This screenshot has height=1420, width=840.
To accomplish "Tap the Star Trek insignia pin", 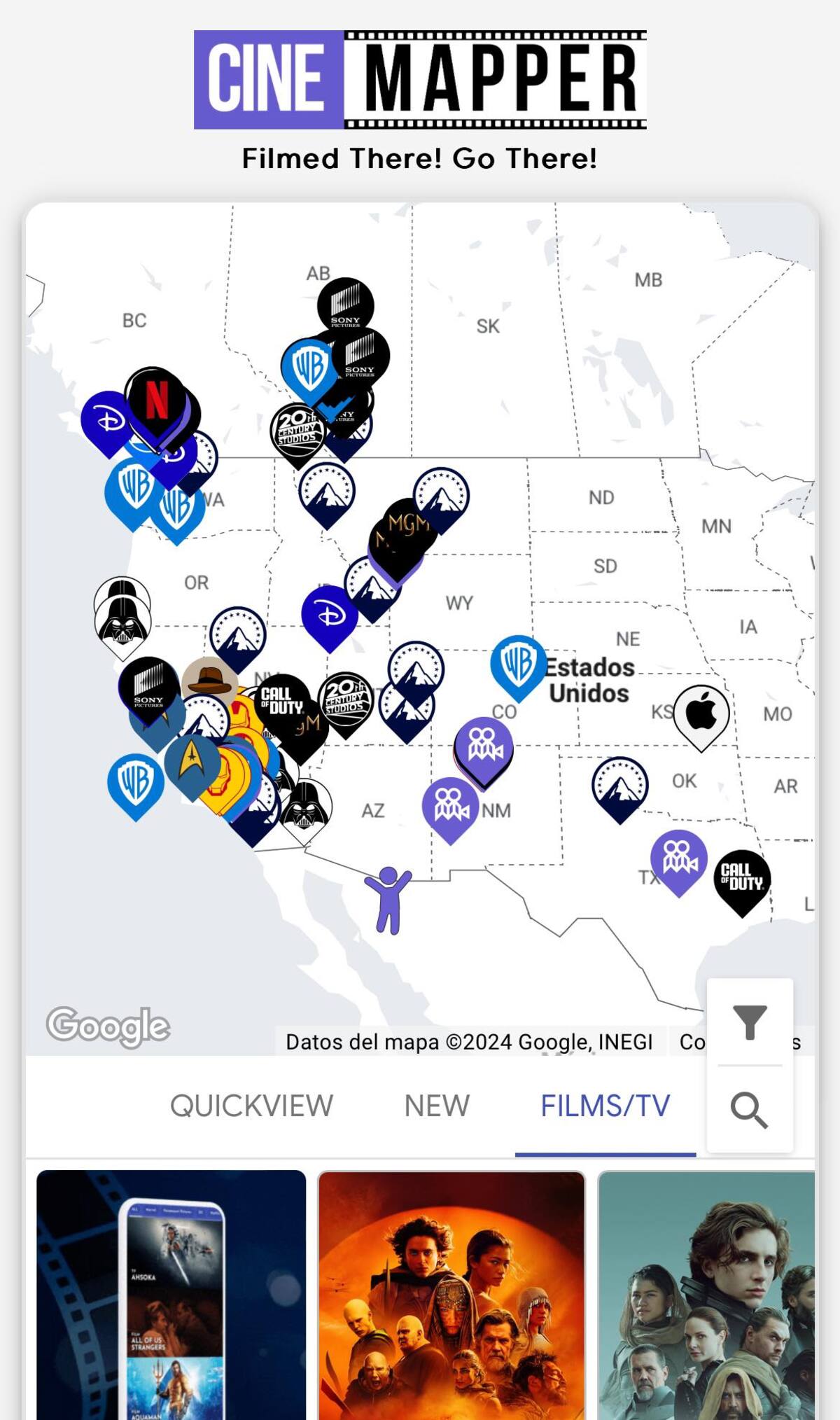I will click(190, 761).
